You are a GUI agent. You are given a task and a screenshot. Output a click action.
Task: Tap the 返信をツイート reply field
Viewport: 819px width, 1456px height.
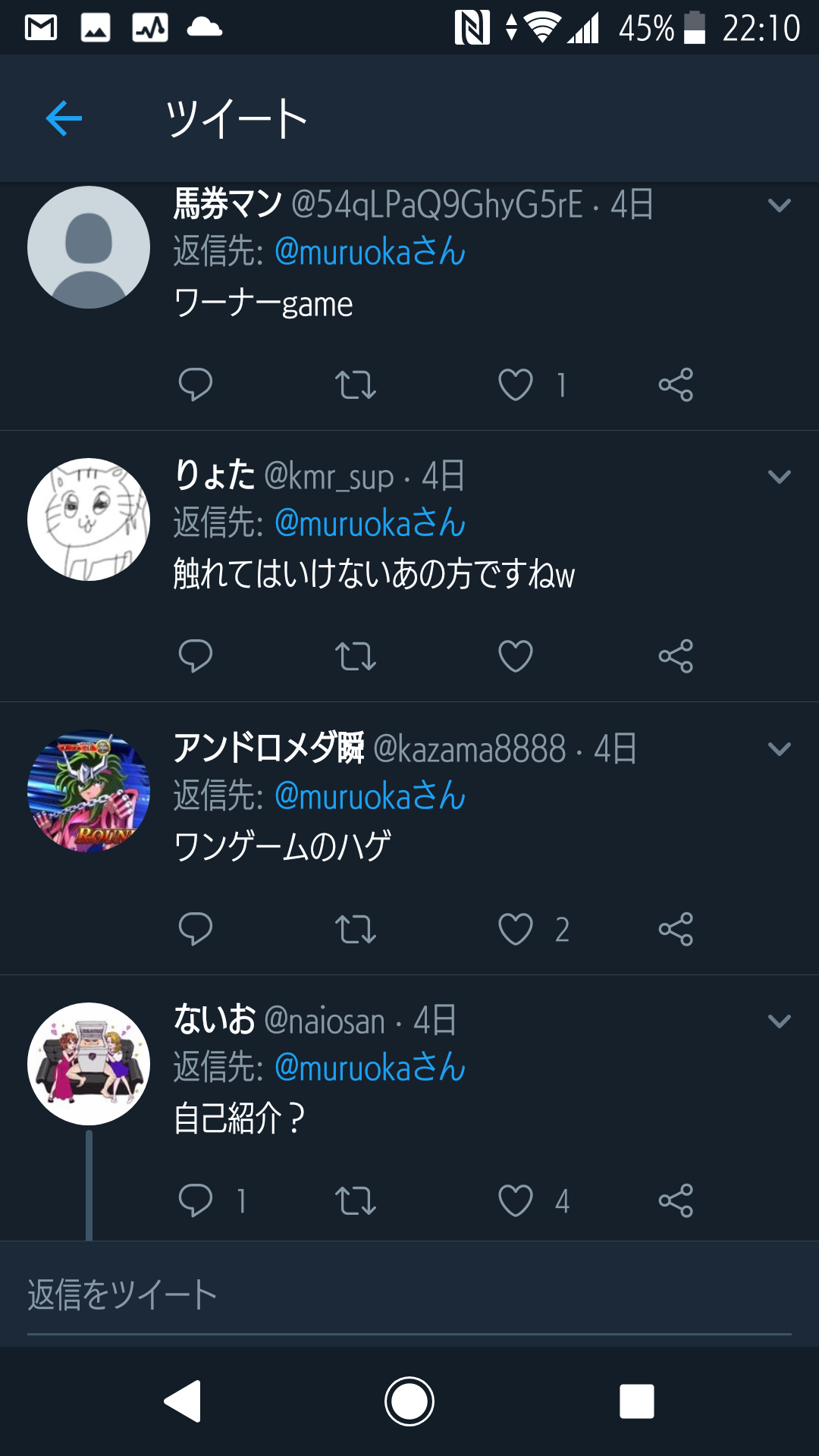point(409,1294)
